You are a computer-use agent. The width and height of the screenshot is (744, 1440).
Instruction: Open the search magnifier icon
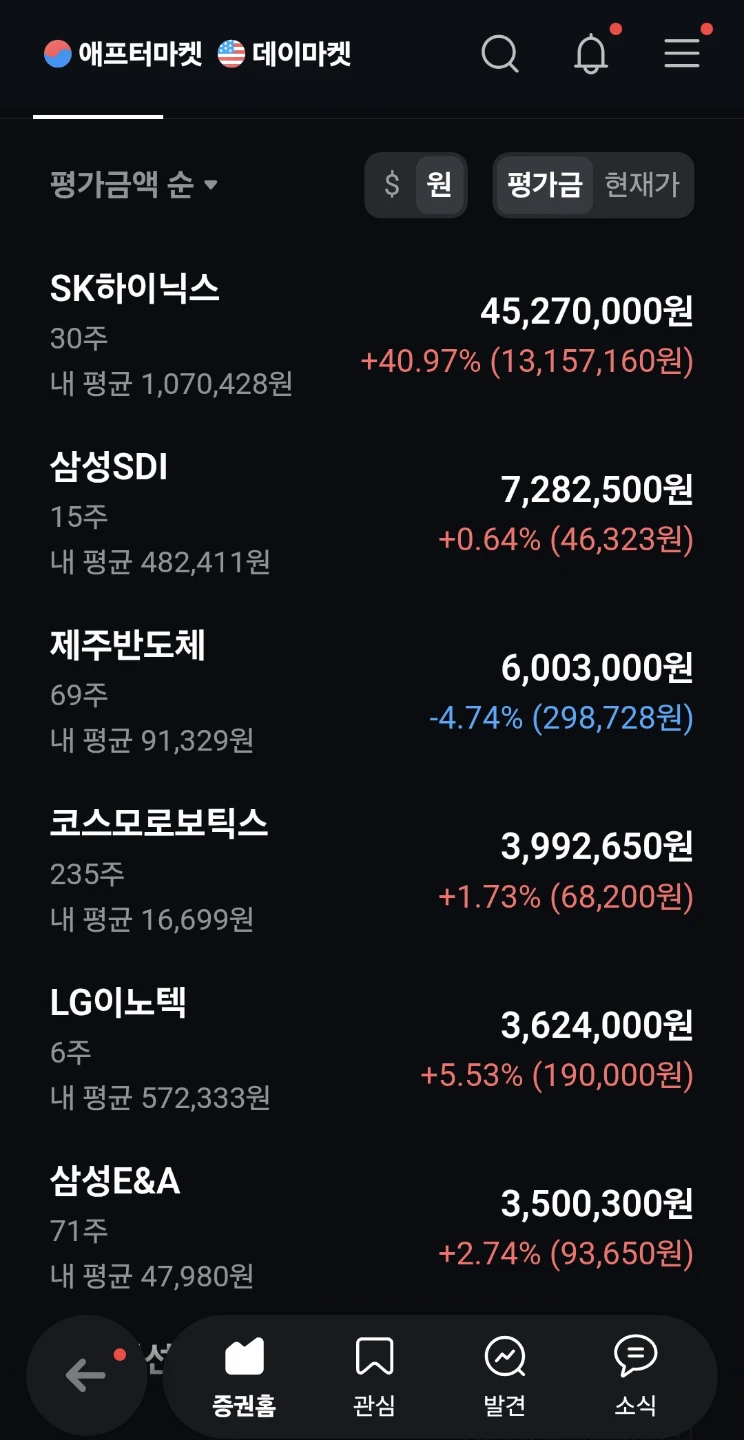(x=499, y=54)
